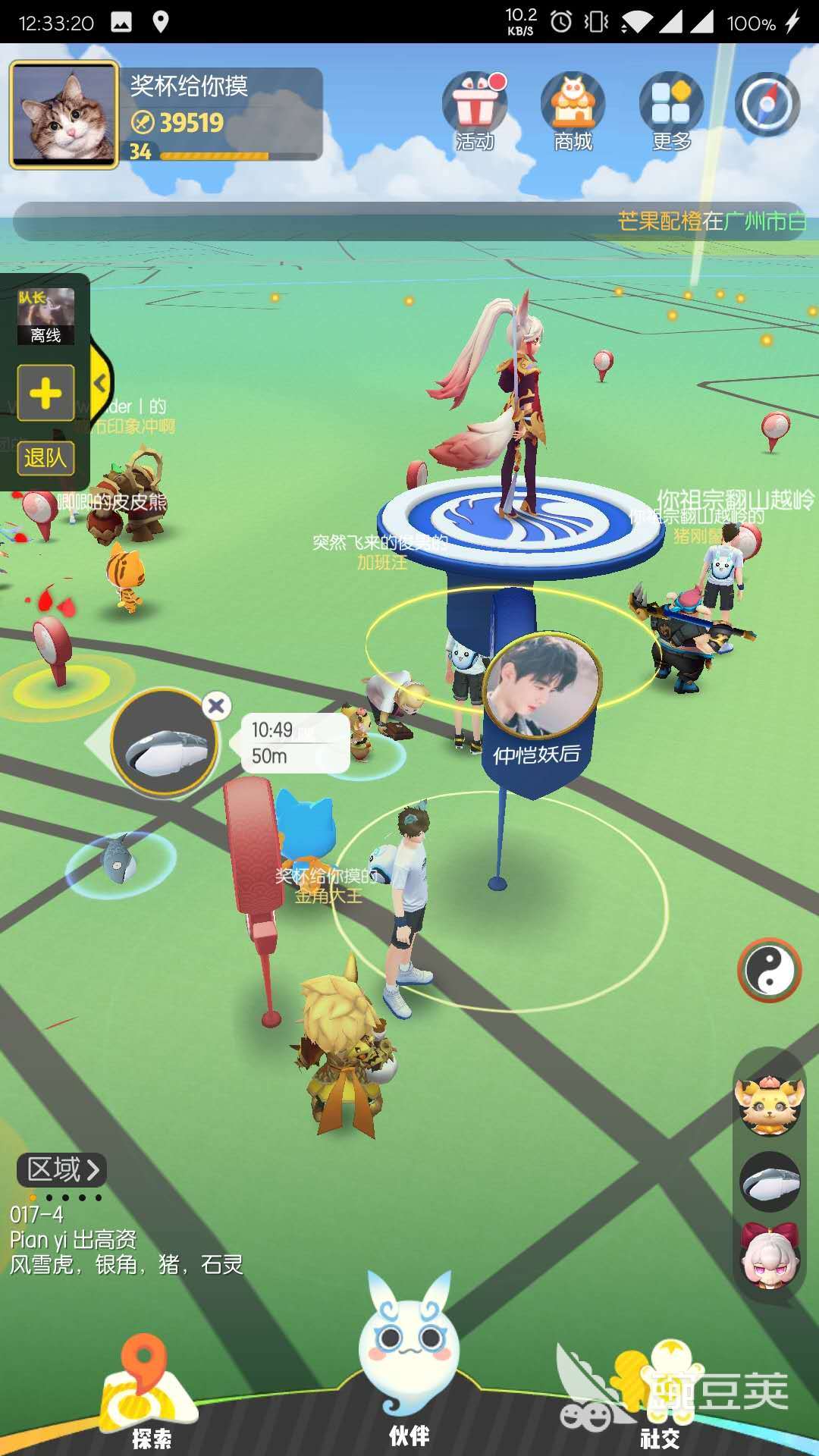Select the pink-haired girl spirit in side list
The height and width of the screenshot is (1456, 819).
tap(769, 1254)
